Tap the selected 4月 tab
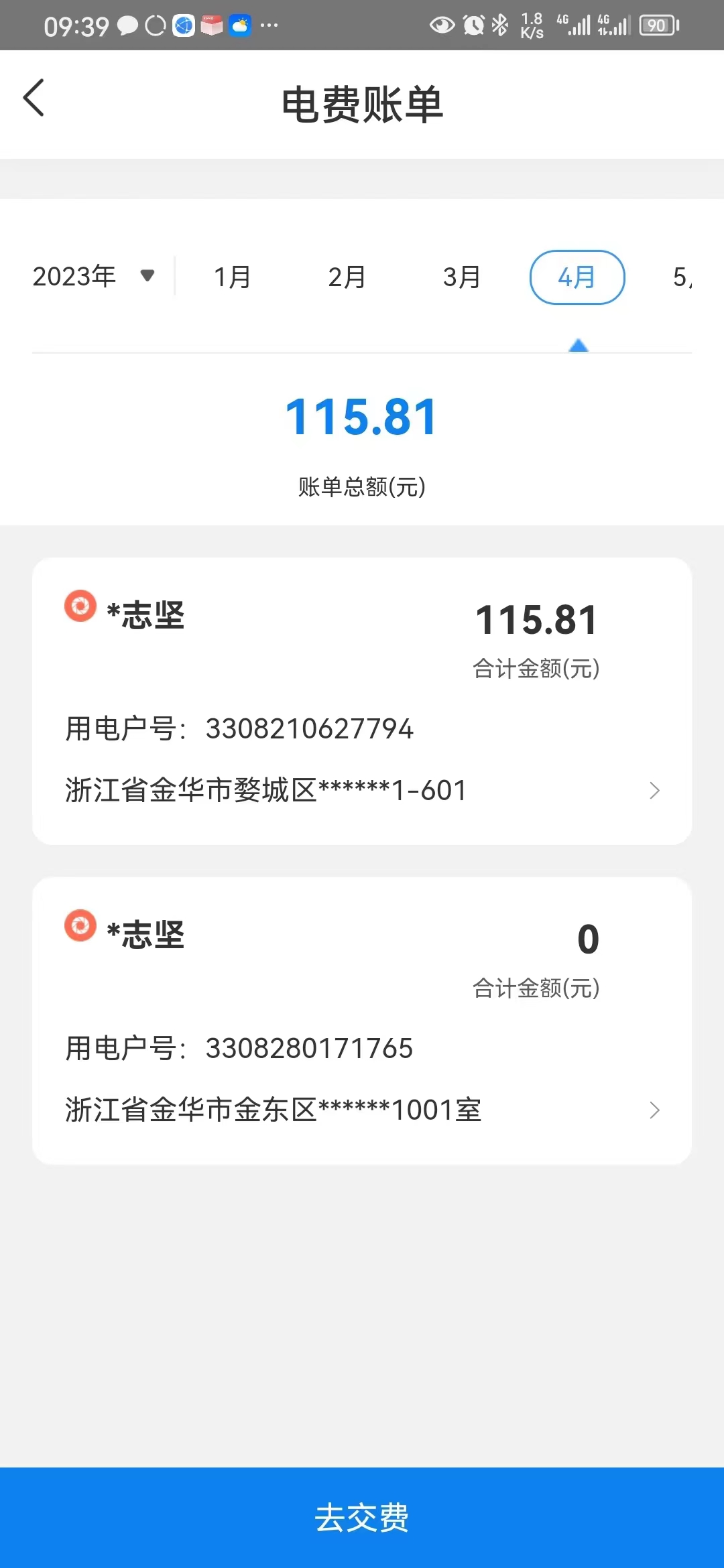Screen dimensions: 724x1568 [x=577, y=277]
